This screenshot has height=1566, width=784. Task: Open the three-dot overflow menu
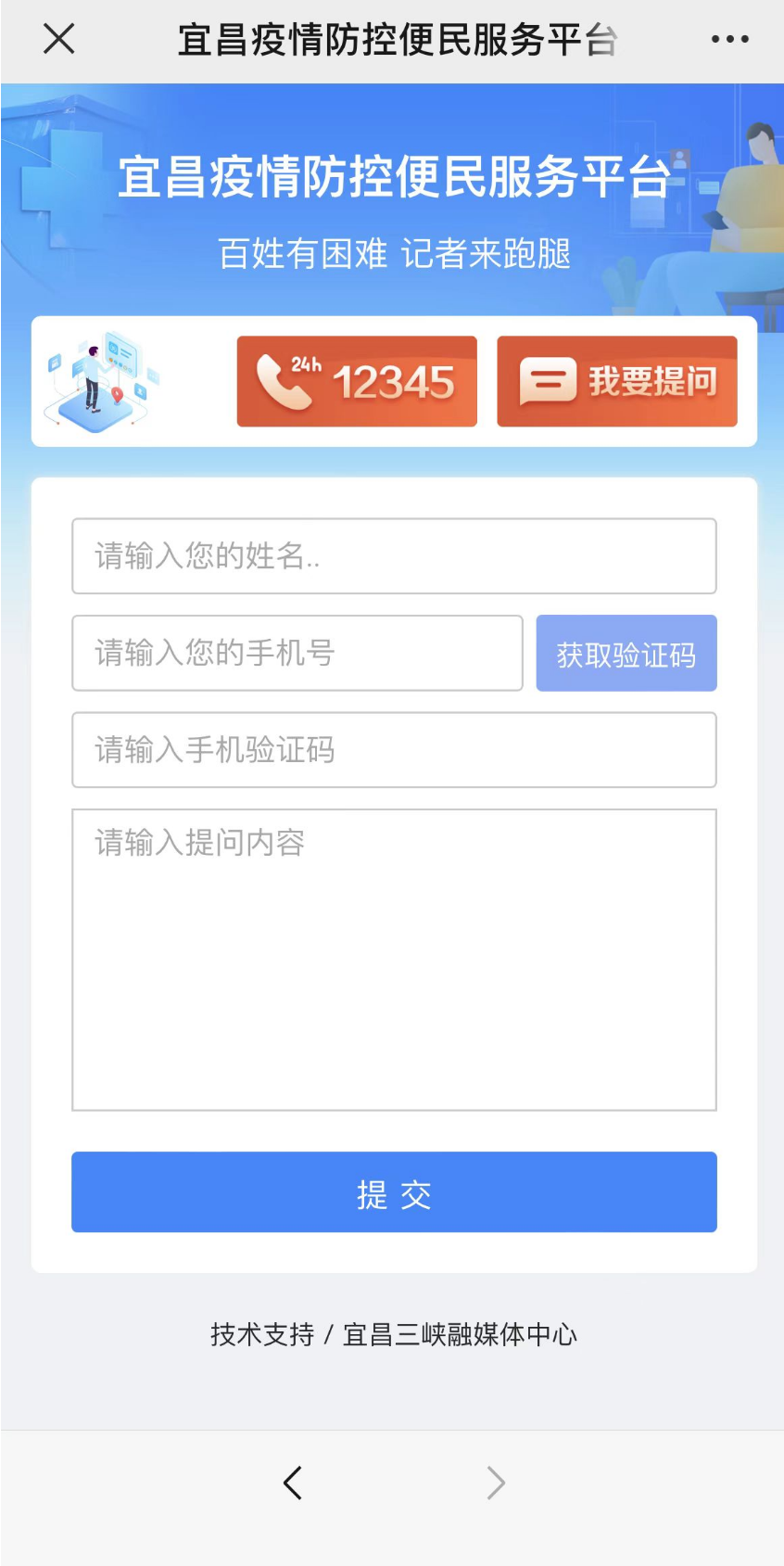pyautogui.click(x=729, y=39)
